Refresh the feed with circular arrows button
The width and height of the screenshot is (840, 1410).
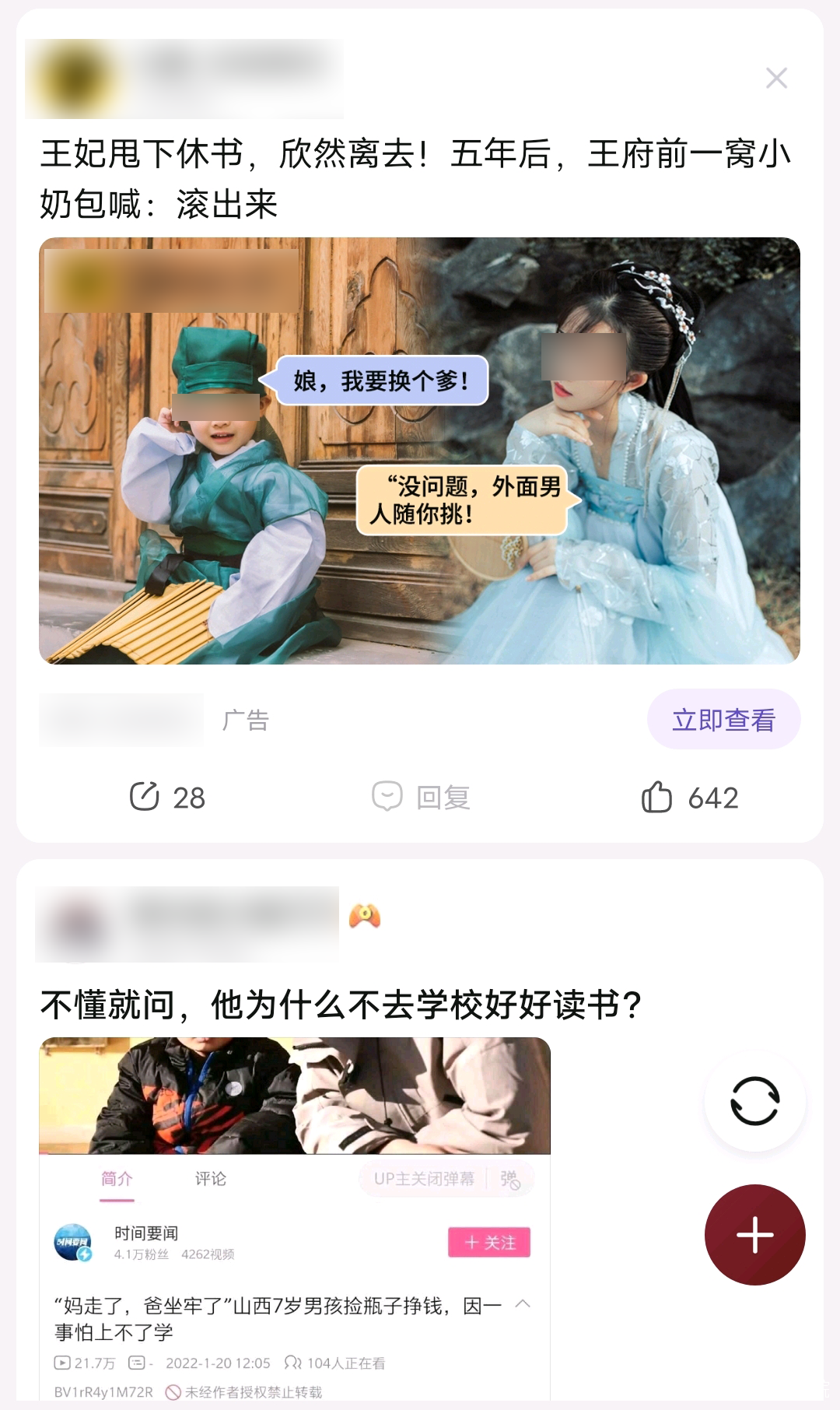click(x=754, y=1101)
